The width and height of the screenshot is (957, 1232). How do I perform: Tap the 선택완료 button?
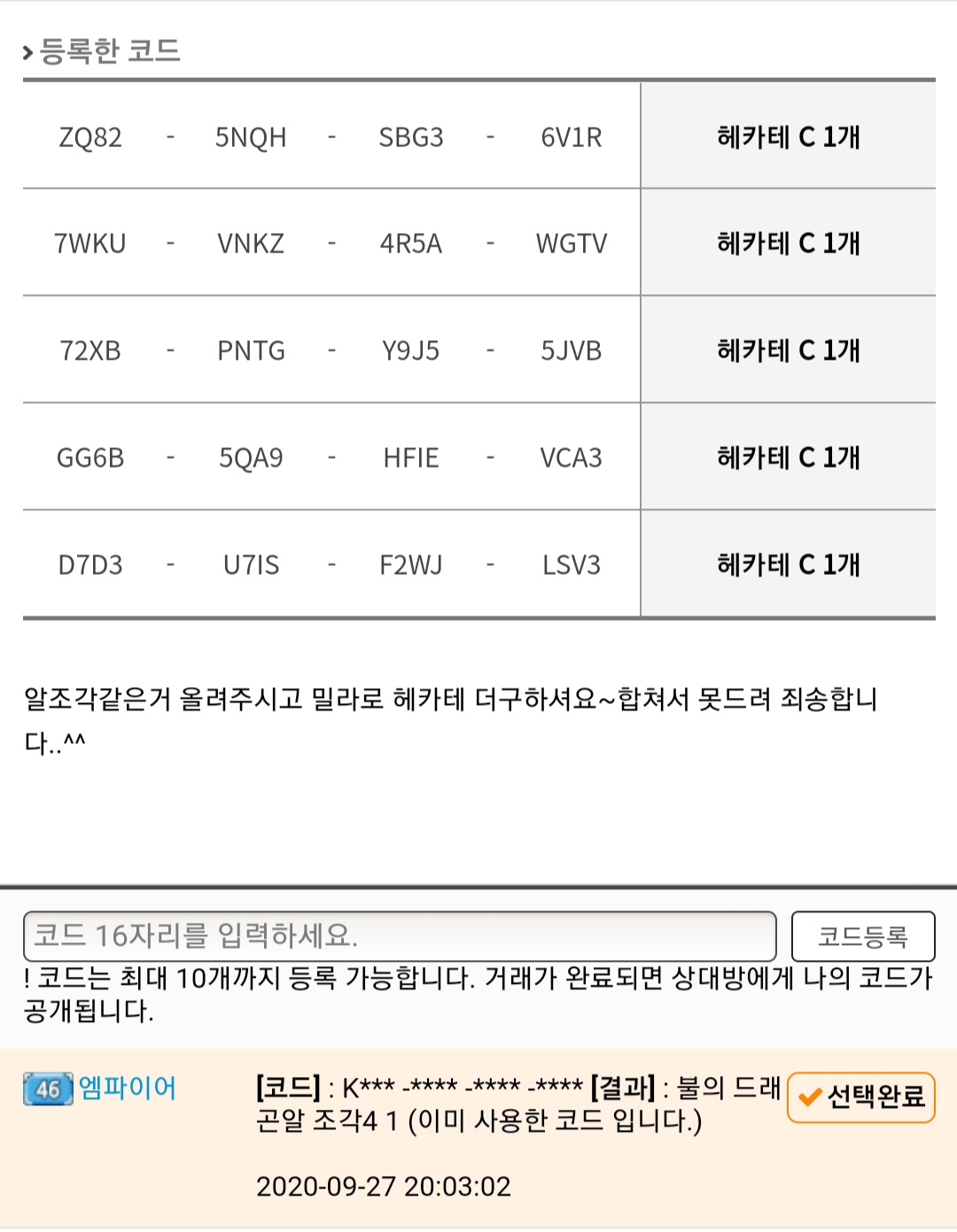[x=860, y=1097]
